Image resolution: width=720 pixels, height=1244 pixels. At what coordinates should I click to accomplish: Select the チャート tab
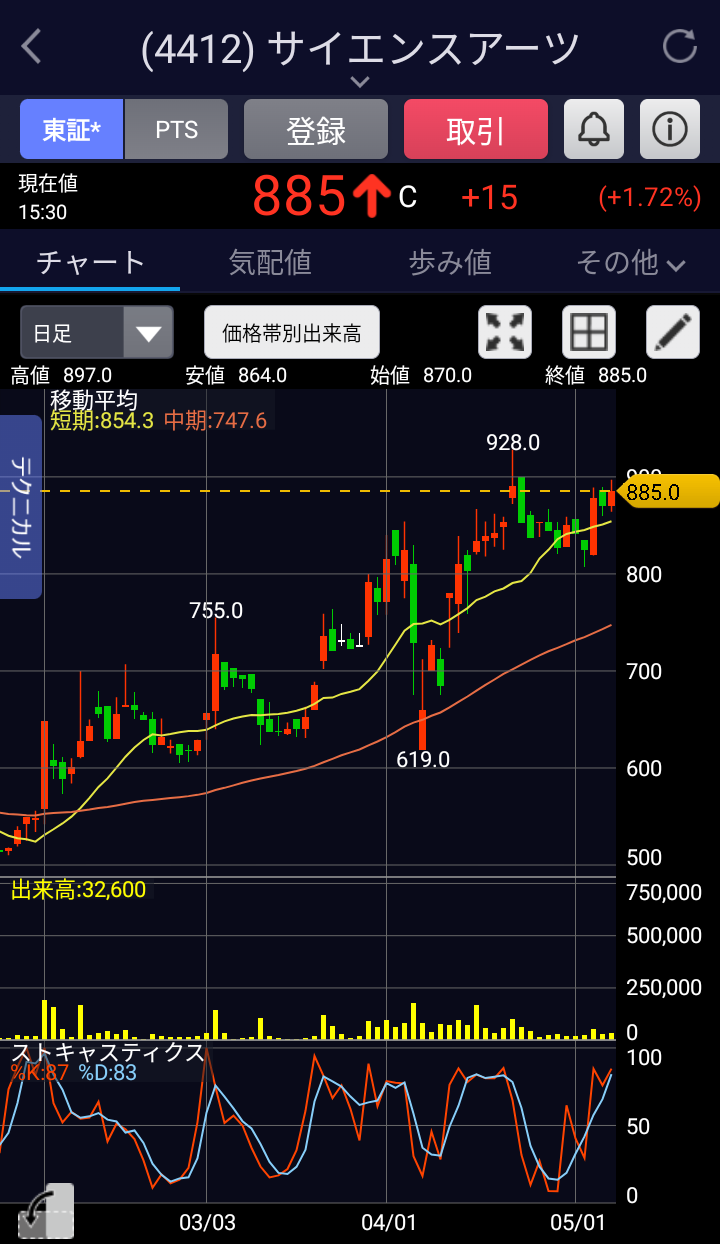coord(91,263)
